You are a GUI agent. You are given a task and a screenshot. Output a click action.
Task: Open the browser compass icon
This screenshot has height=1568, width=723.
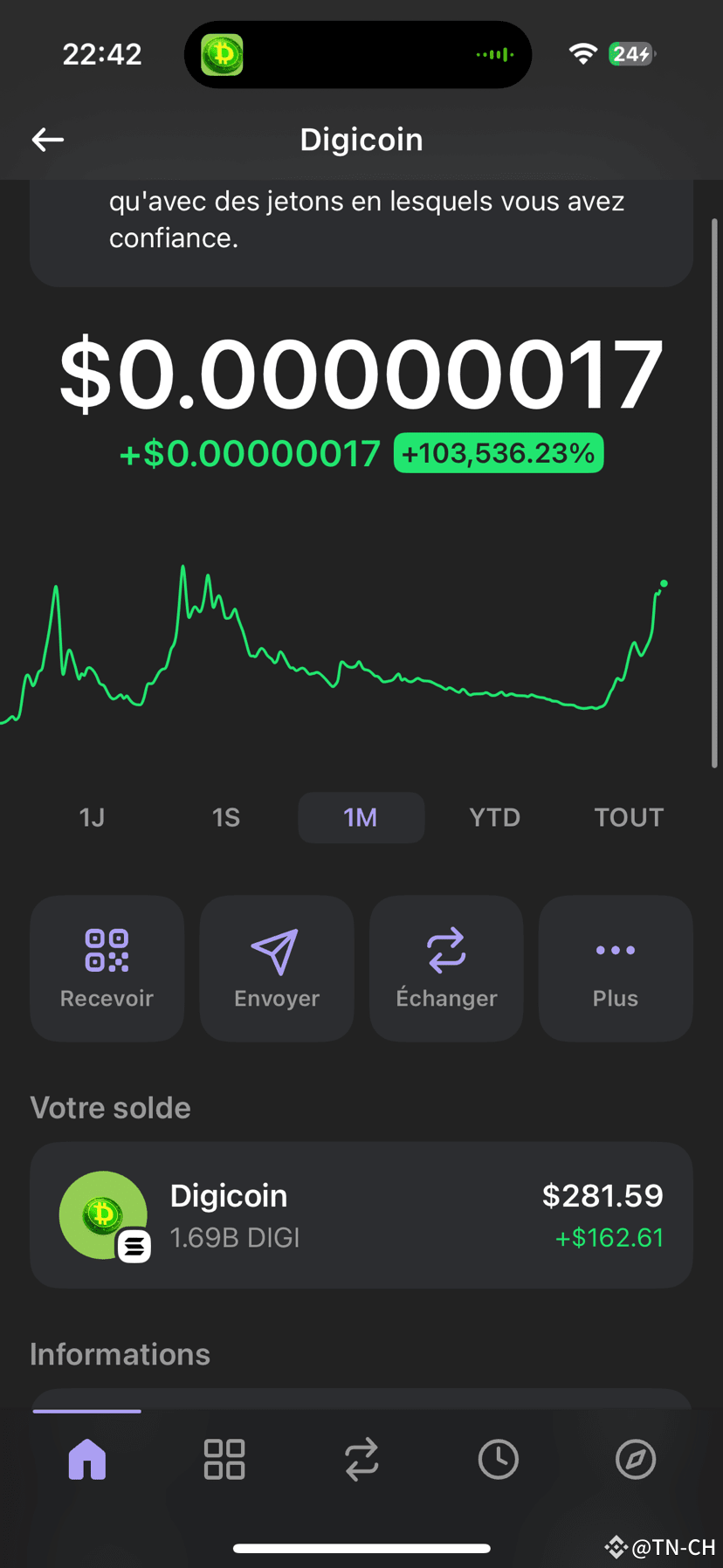(x=635, y=1459)
